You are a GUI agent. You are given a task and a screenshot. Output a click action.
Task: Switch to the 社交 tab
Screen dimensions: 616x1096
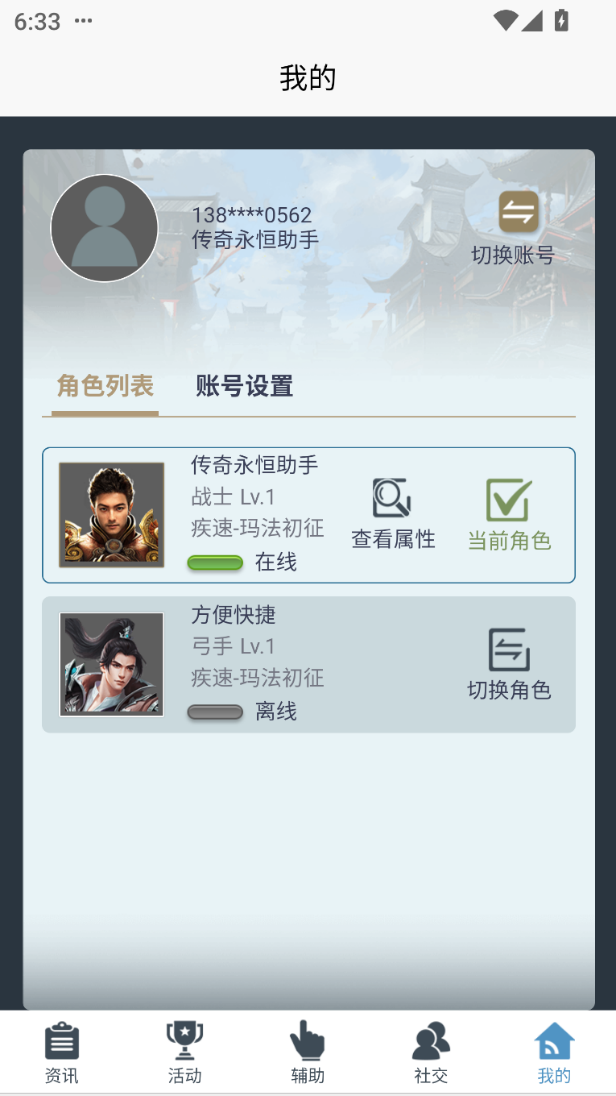[430, 1053]
